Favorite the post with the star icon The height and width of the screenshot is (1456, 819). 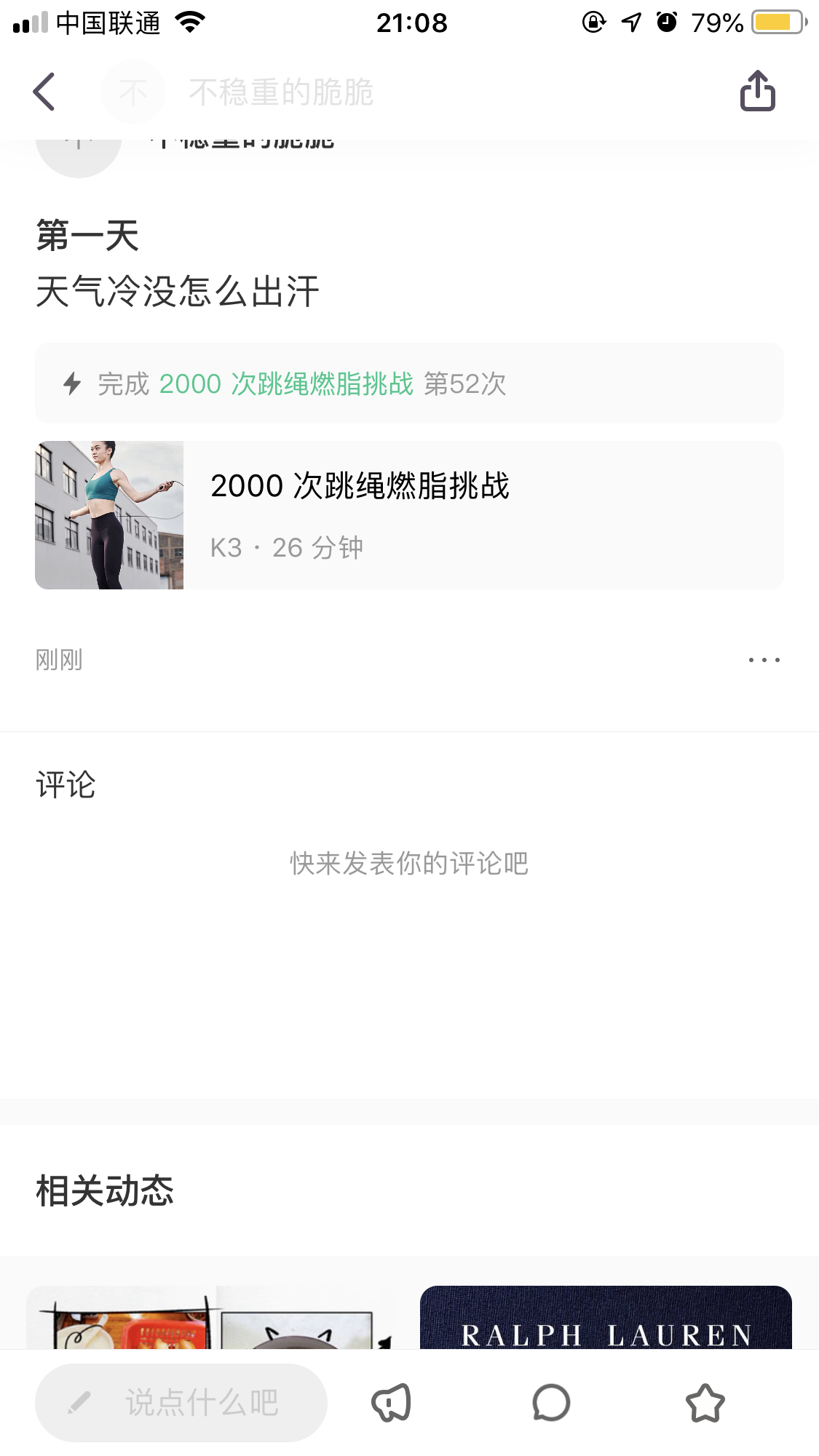point(705,1402)
